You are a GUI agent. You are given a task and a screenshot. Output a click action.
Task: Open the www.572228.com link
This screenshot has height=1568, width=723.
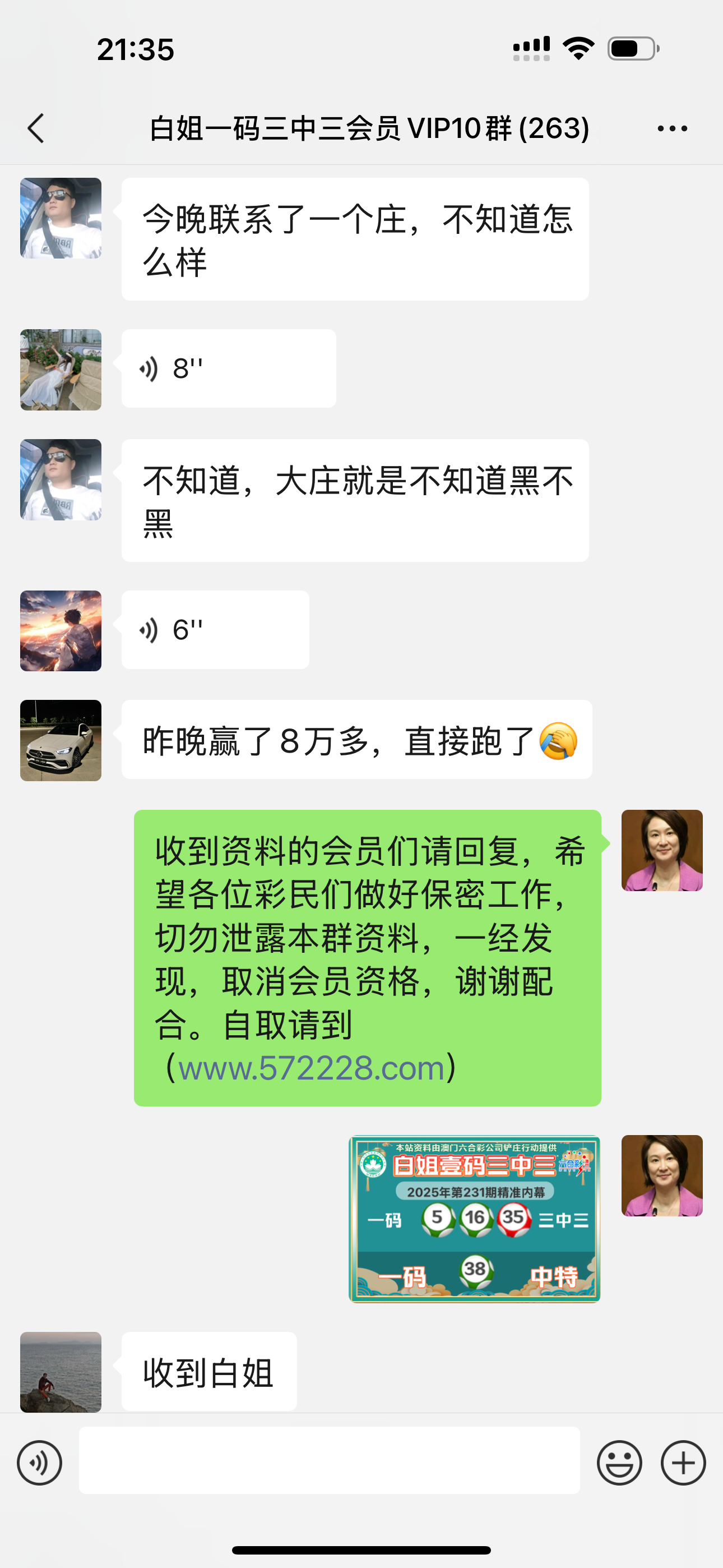click(x=311, y=1068)
